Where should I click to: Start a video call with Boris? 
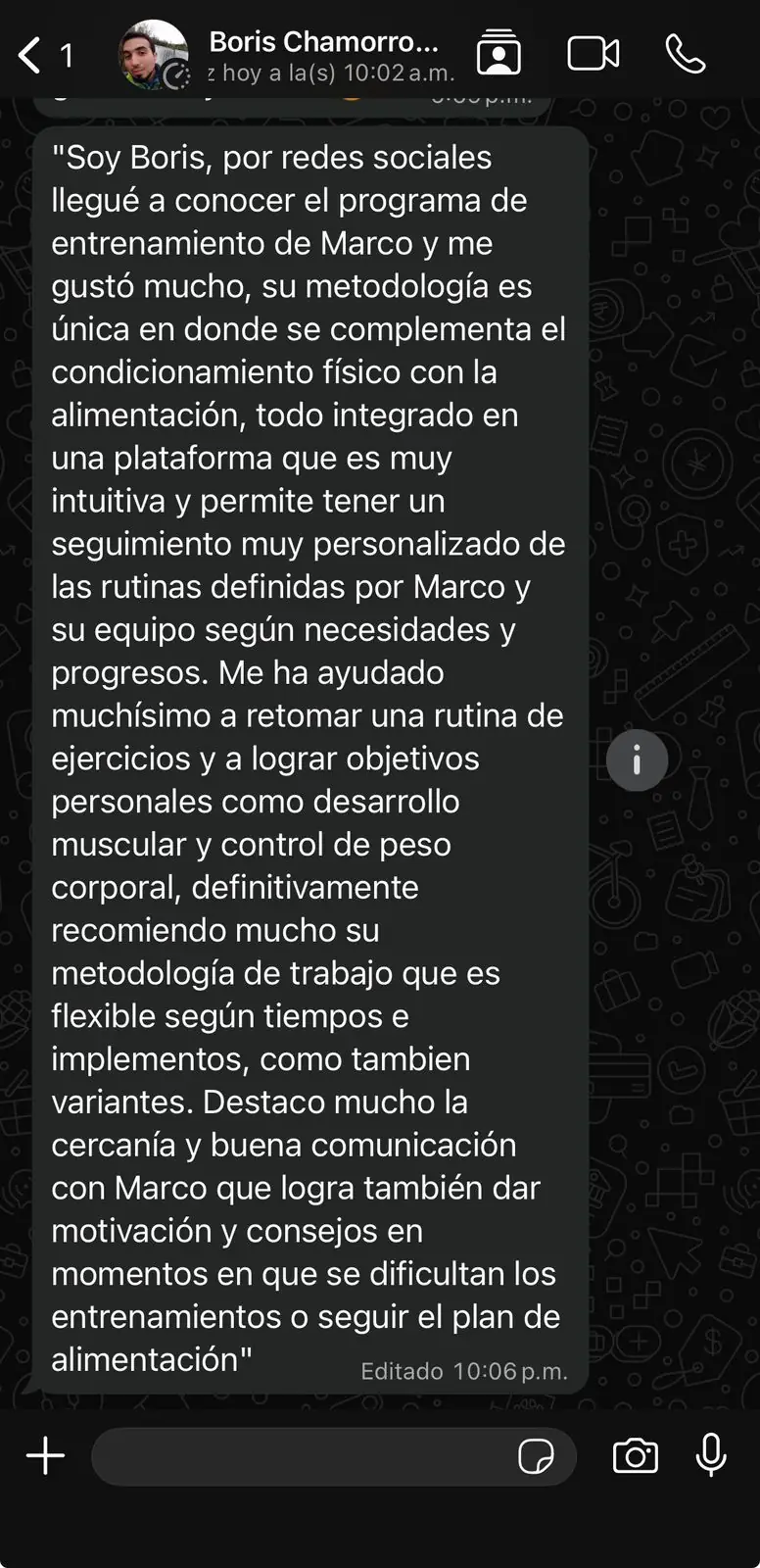point(594,55)
